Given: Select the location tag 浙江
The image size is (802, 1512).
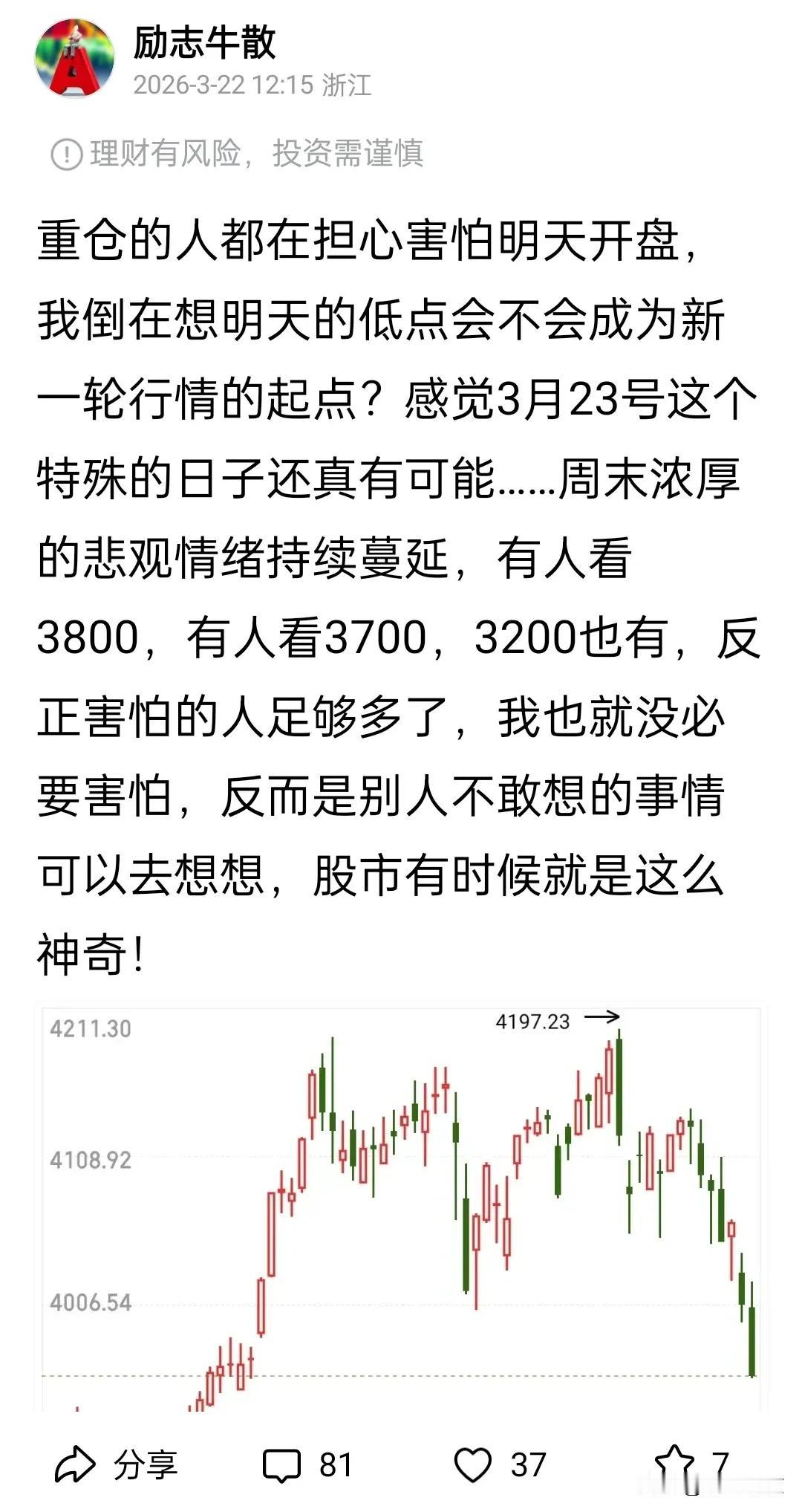Looking at the screenshot, I should click(349, 85).
